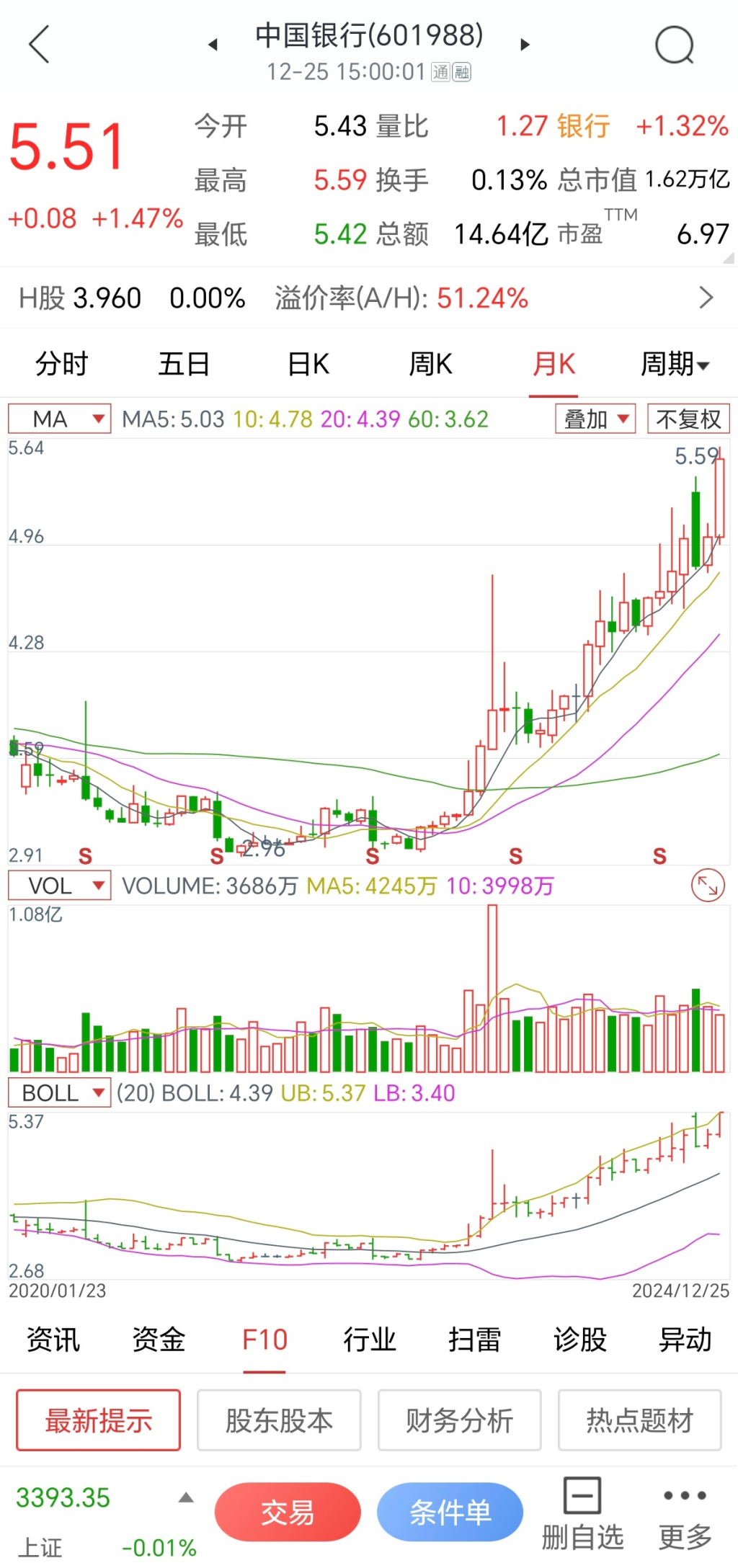The width and height of the screenshot is (738, 1568).
Task: Switch to 分时 chart tab
Action: point(61,364)
